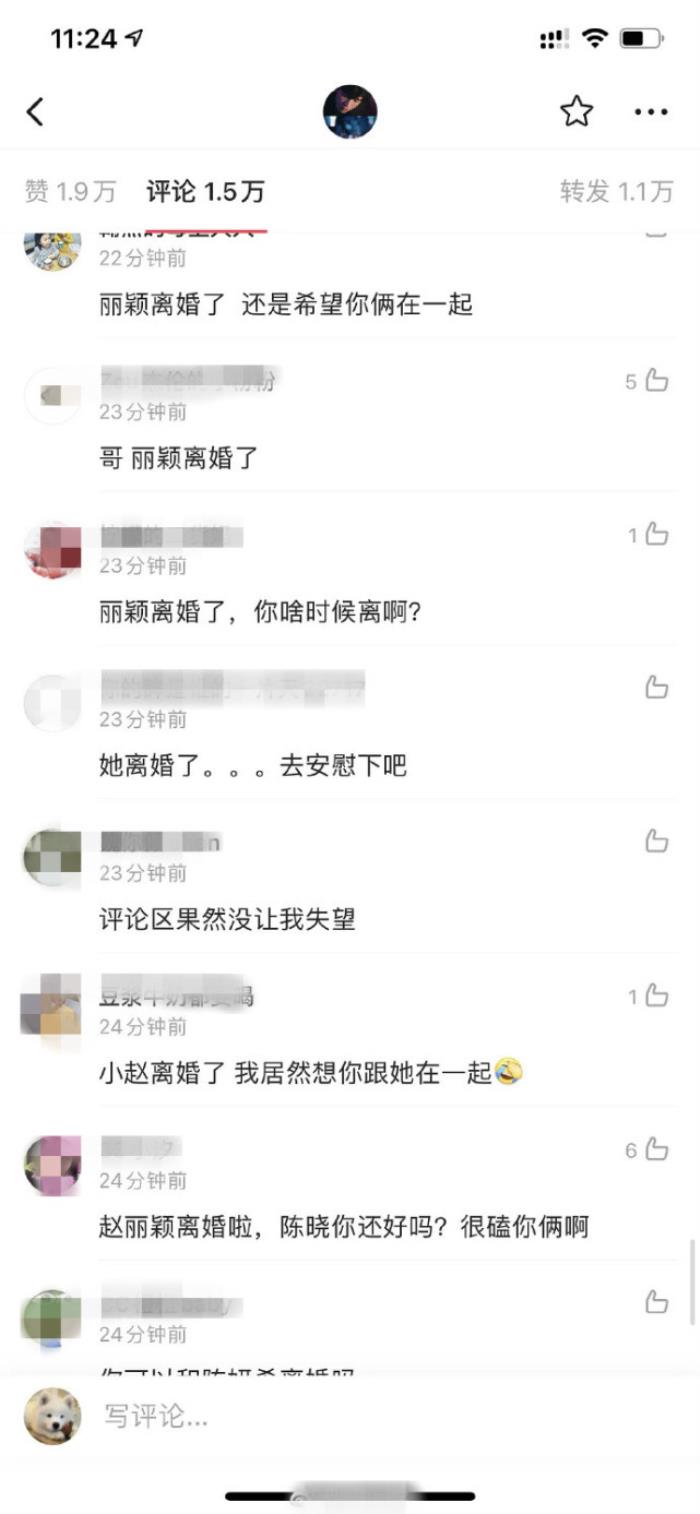Viewport: 700px width, 1514px height.
Task: Like the comment 去安慰下吧
Action: coord(656,687)
